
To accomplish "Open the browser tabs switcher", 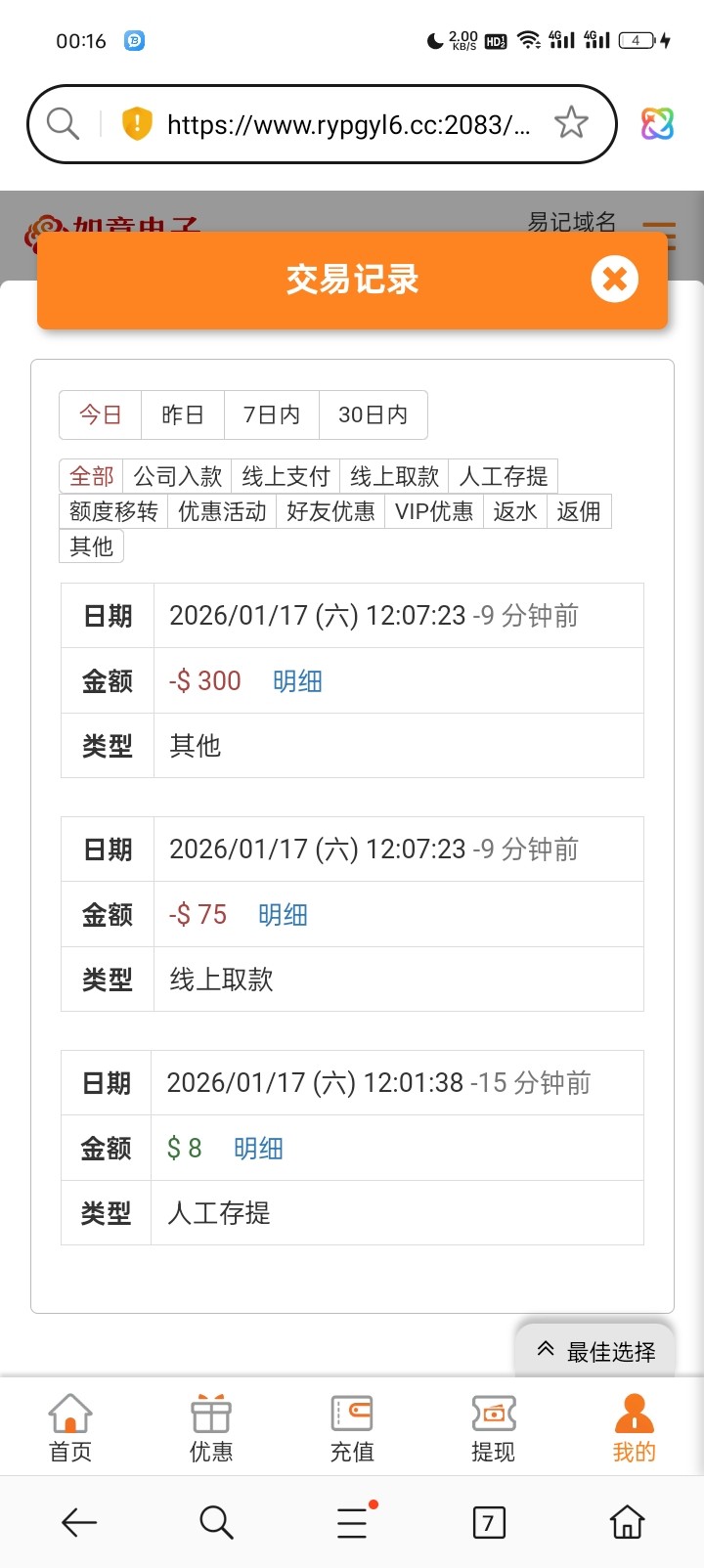I will coord(489,1522).
